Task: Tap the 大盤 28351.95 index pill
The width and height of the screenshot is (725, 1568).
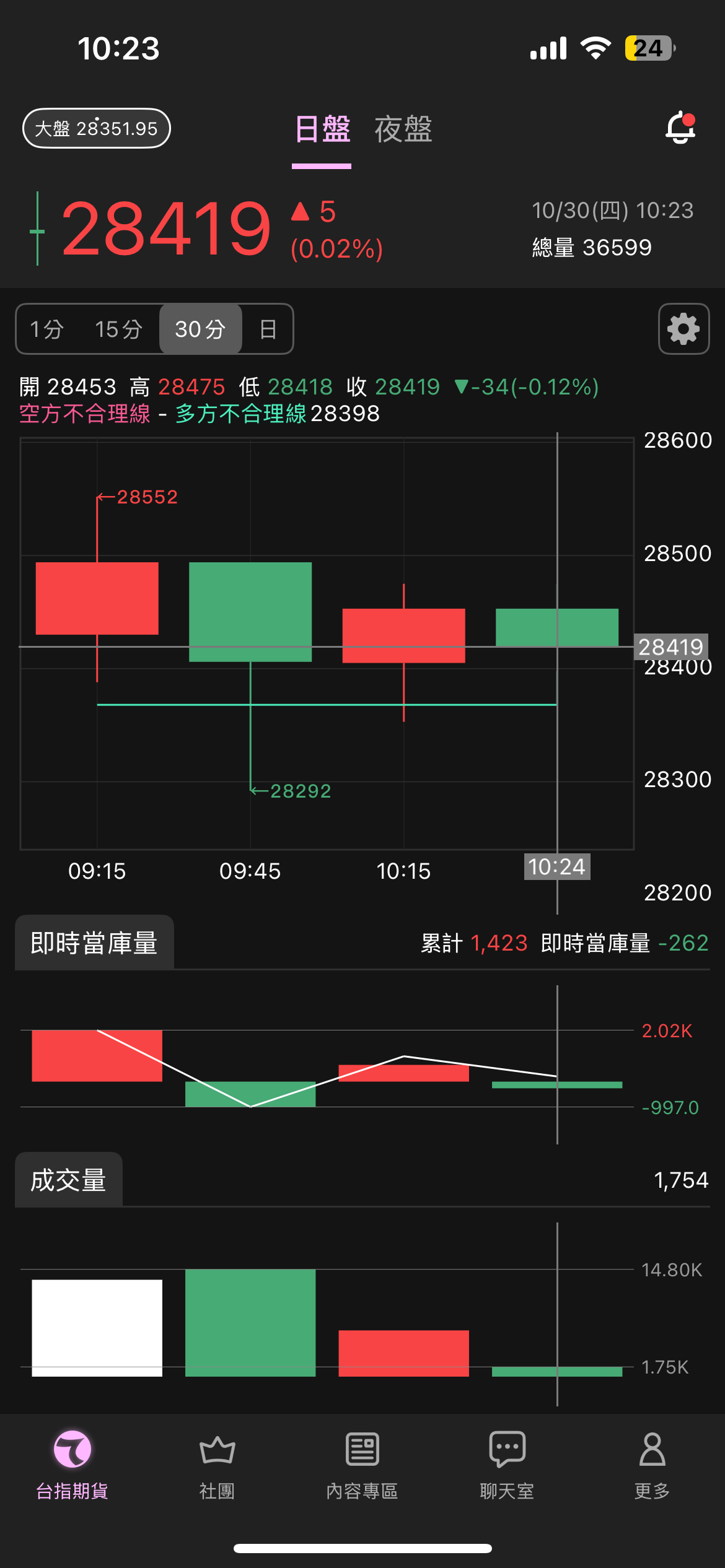Action: (97, 128)
